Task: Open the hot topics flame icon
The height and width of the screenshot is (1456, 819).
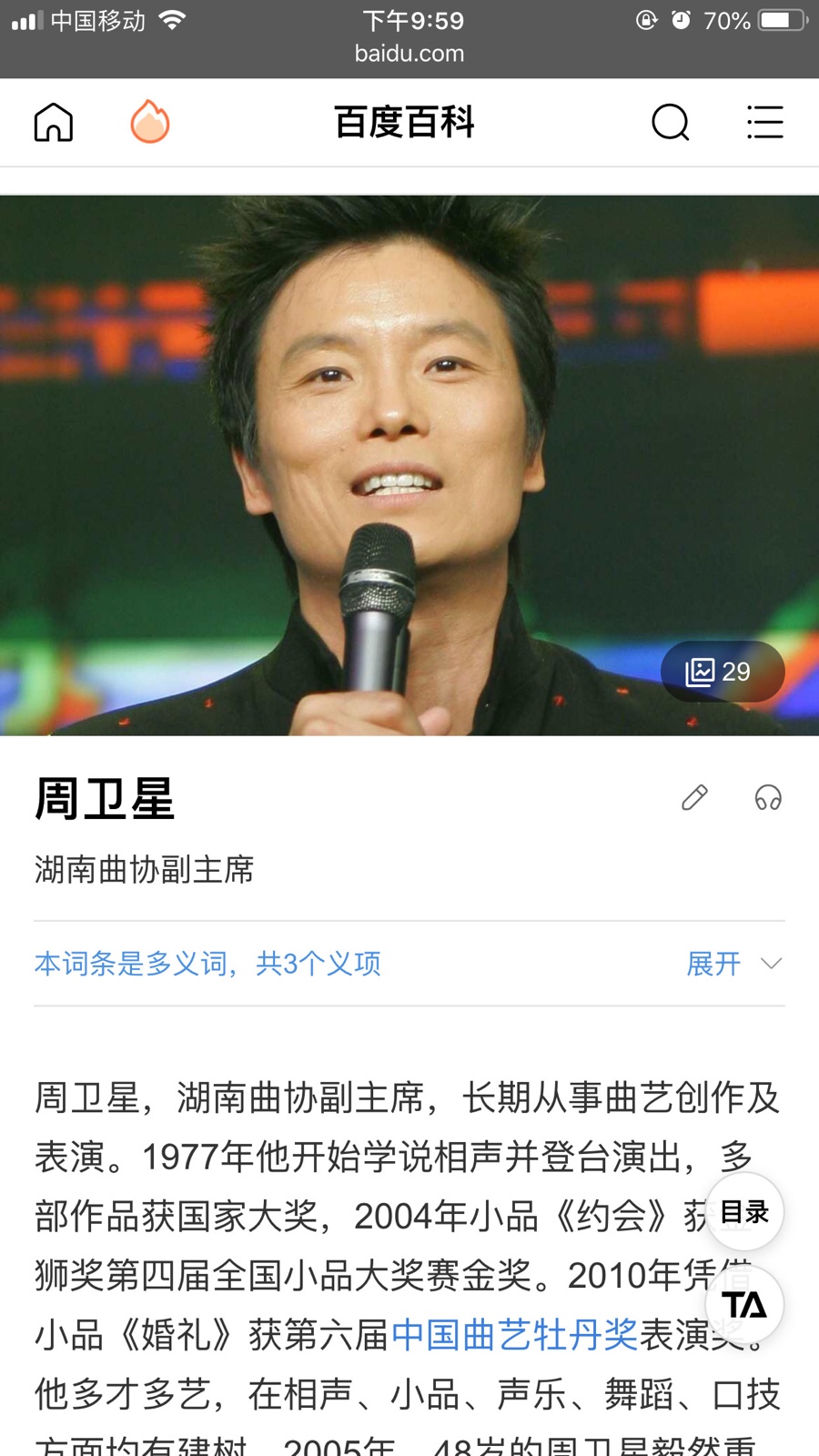Action: point(150,122)
